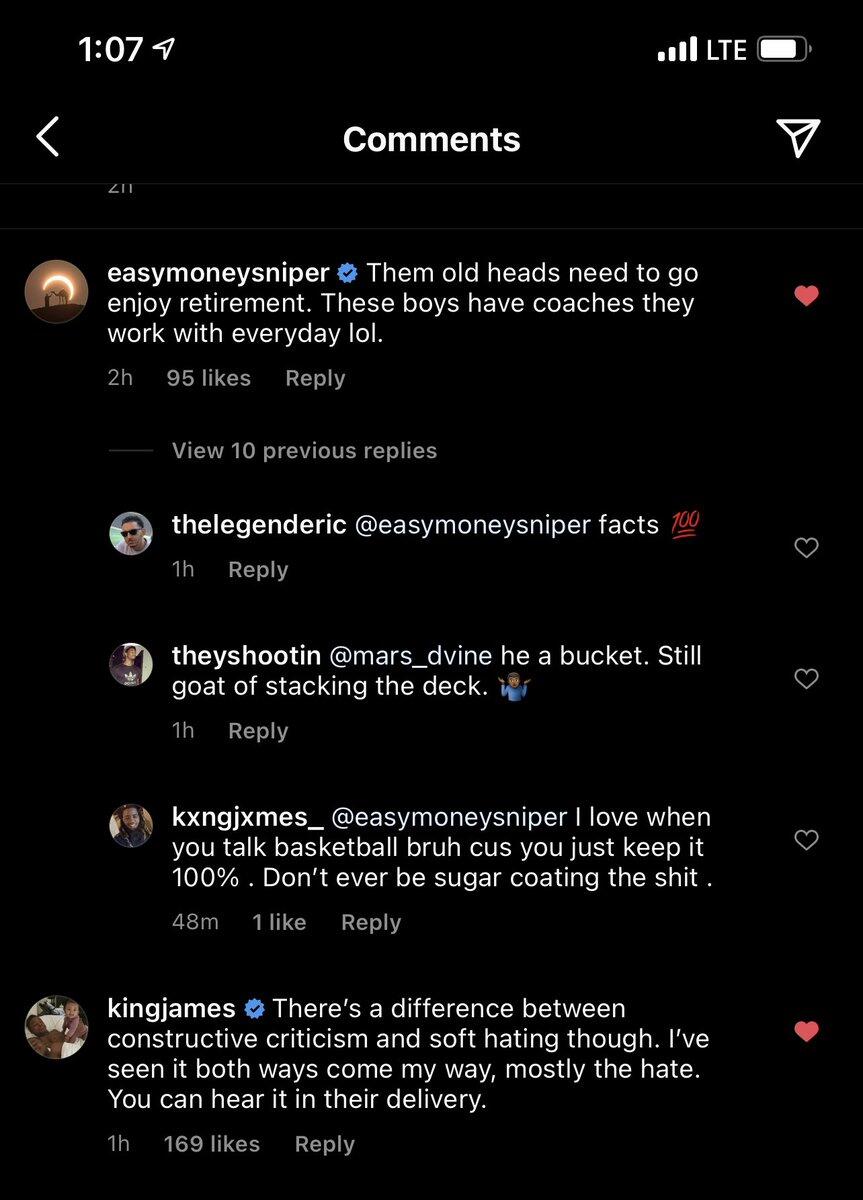Expand View 10 previous replies
The height and width of the screenshot is (1200, 863).
click(304, 451)
